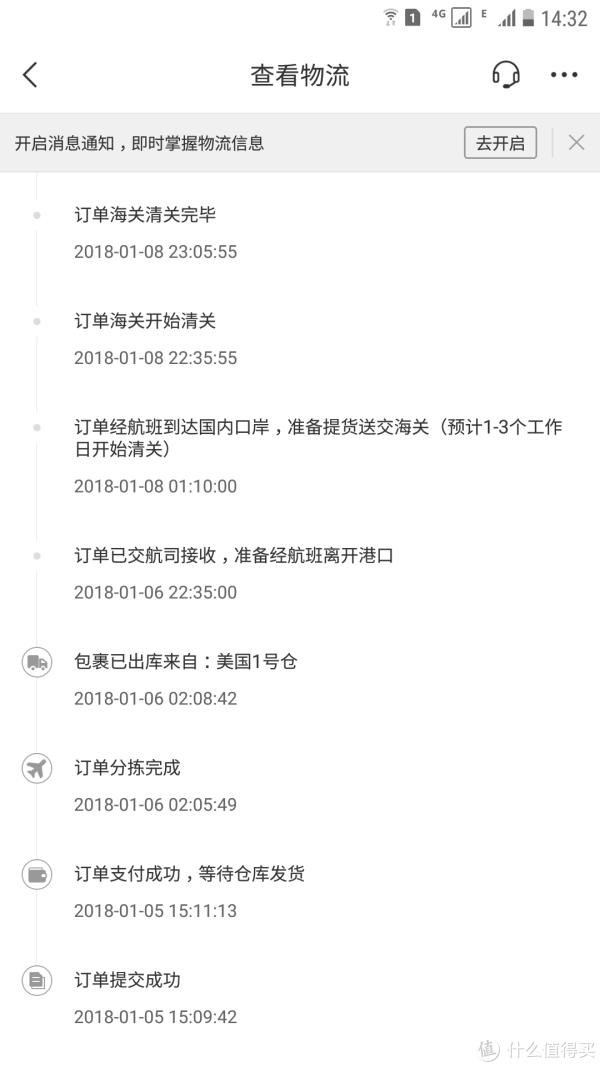Open the three-dot overflow menu
Screen dimensions: 600x1067
click(564, 75)
